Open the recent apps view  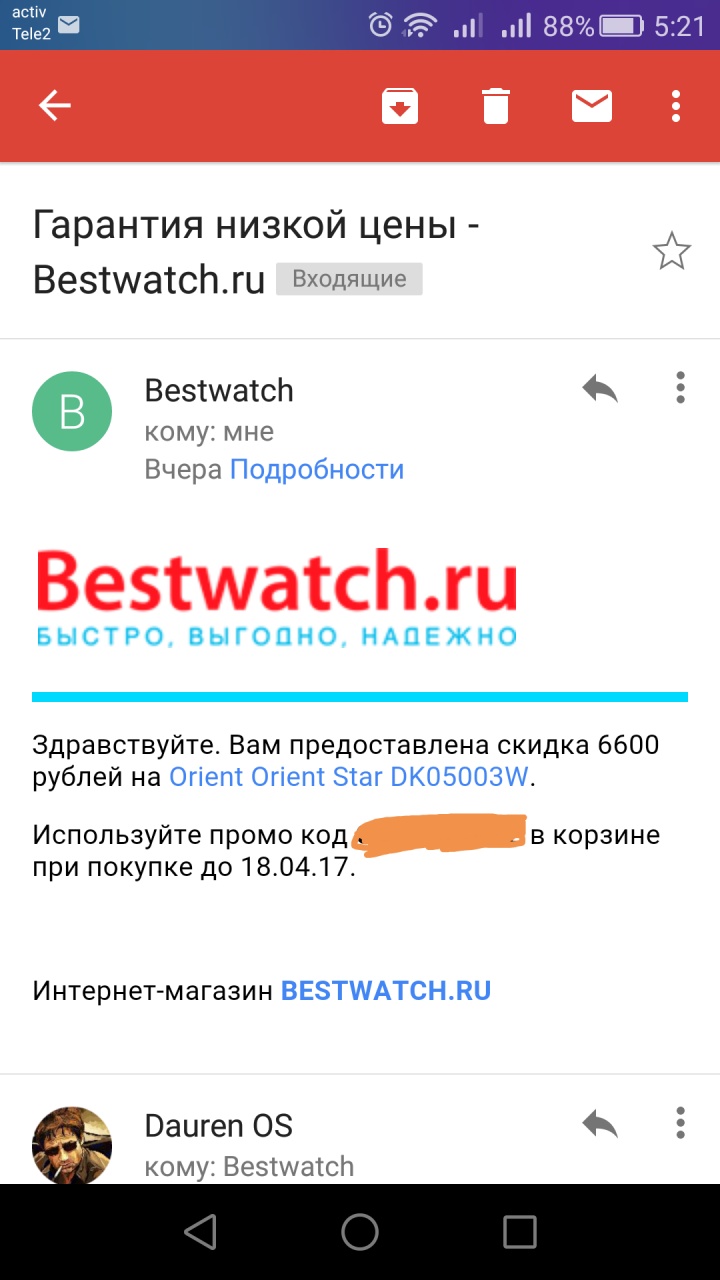[519, 1232]
